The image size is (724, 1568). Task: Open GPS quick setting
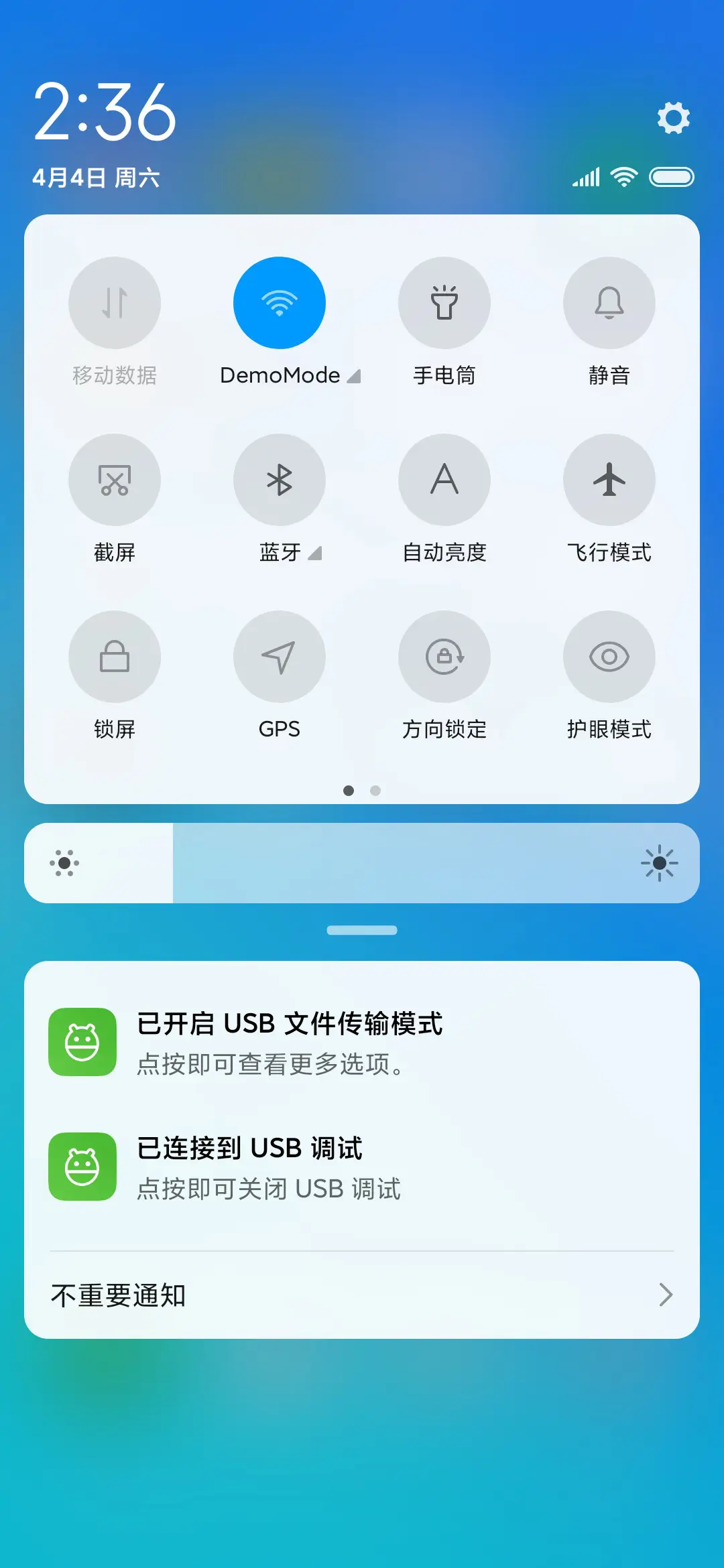280,657
